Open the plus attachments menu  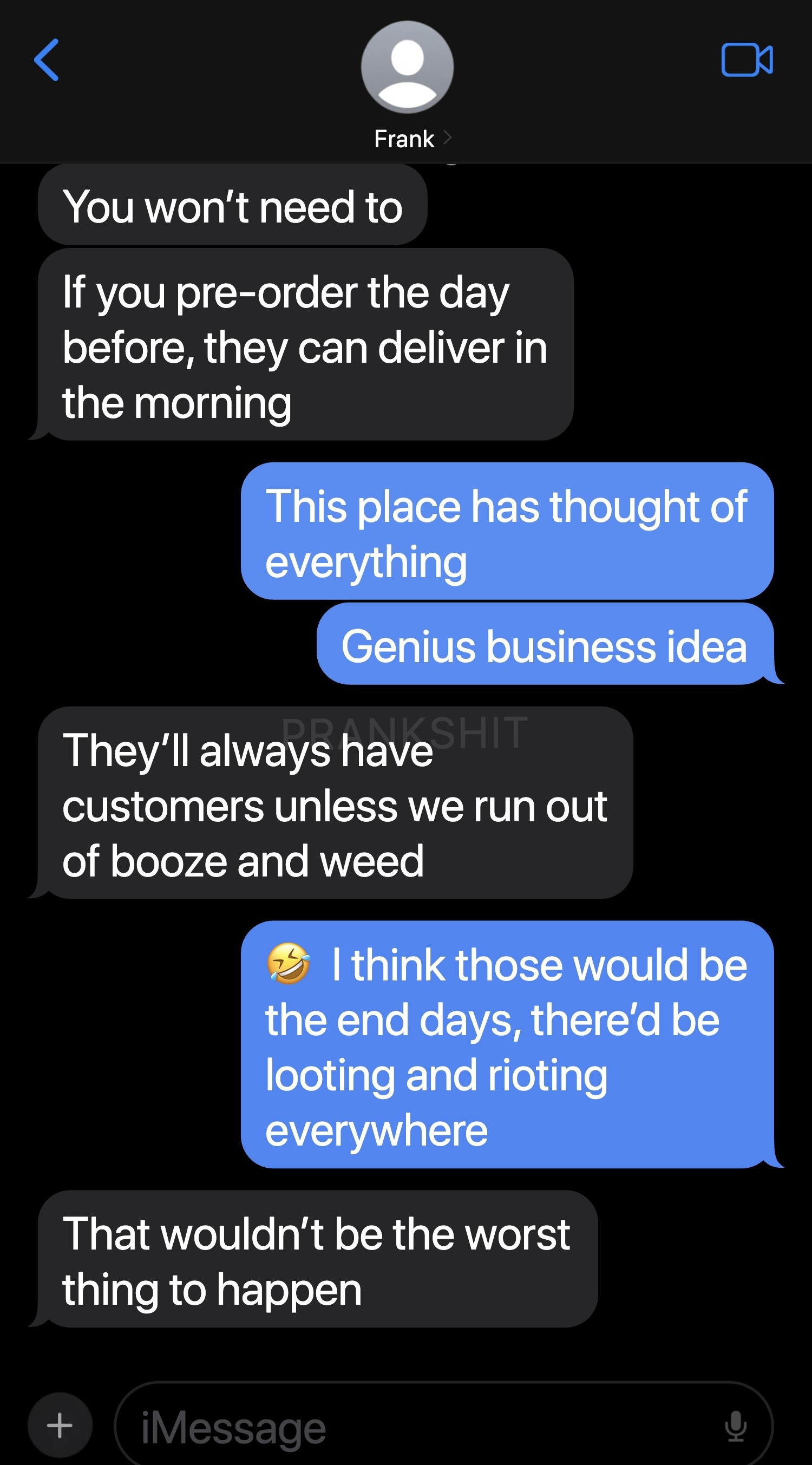(x=60, y=1425)
